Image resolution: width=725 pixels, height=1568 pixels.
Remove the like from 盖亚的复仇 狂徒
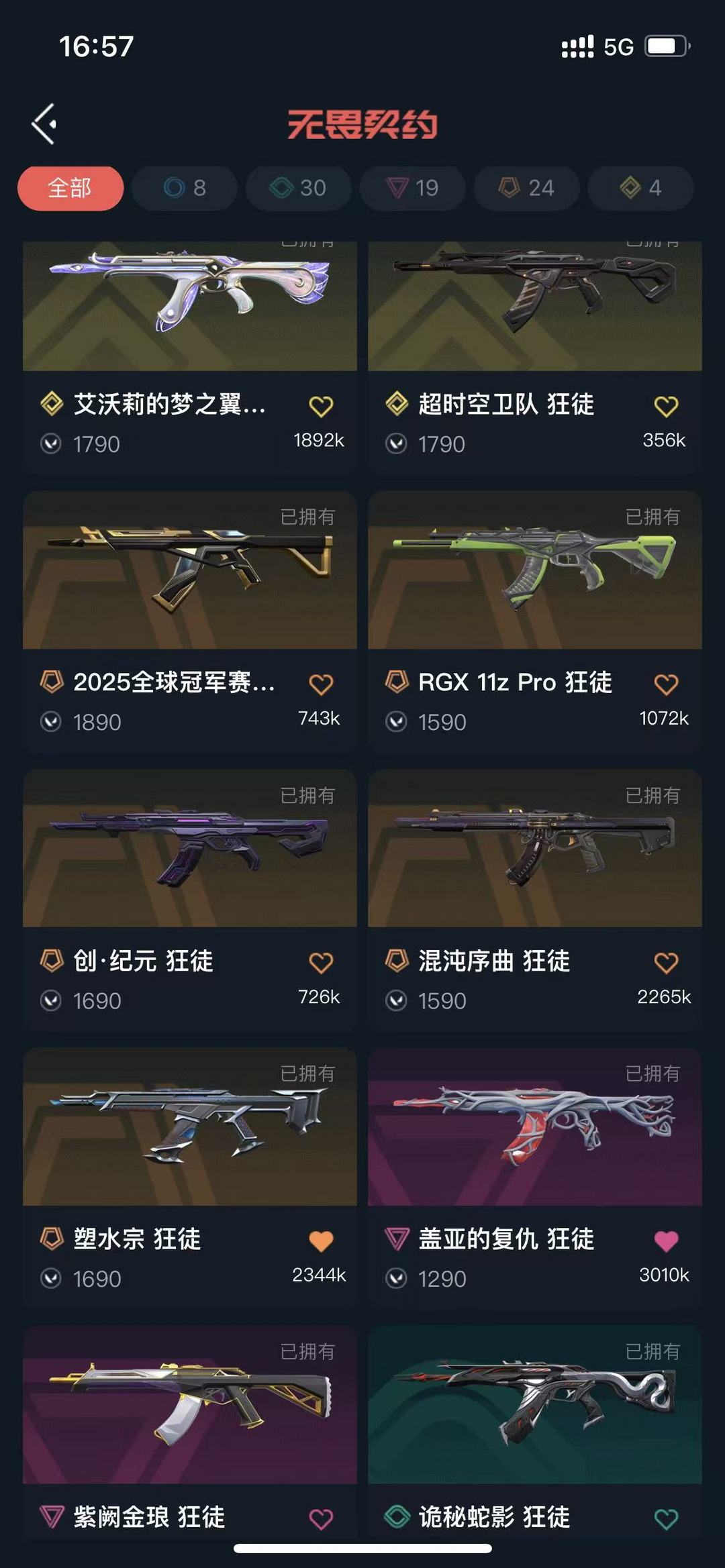(x=666, y=1241)
